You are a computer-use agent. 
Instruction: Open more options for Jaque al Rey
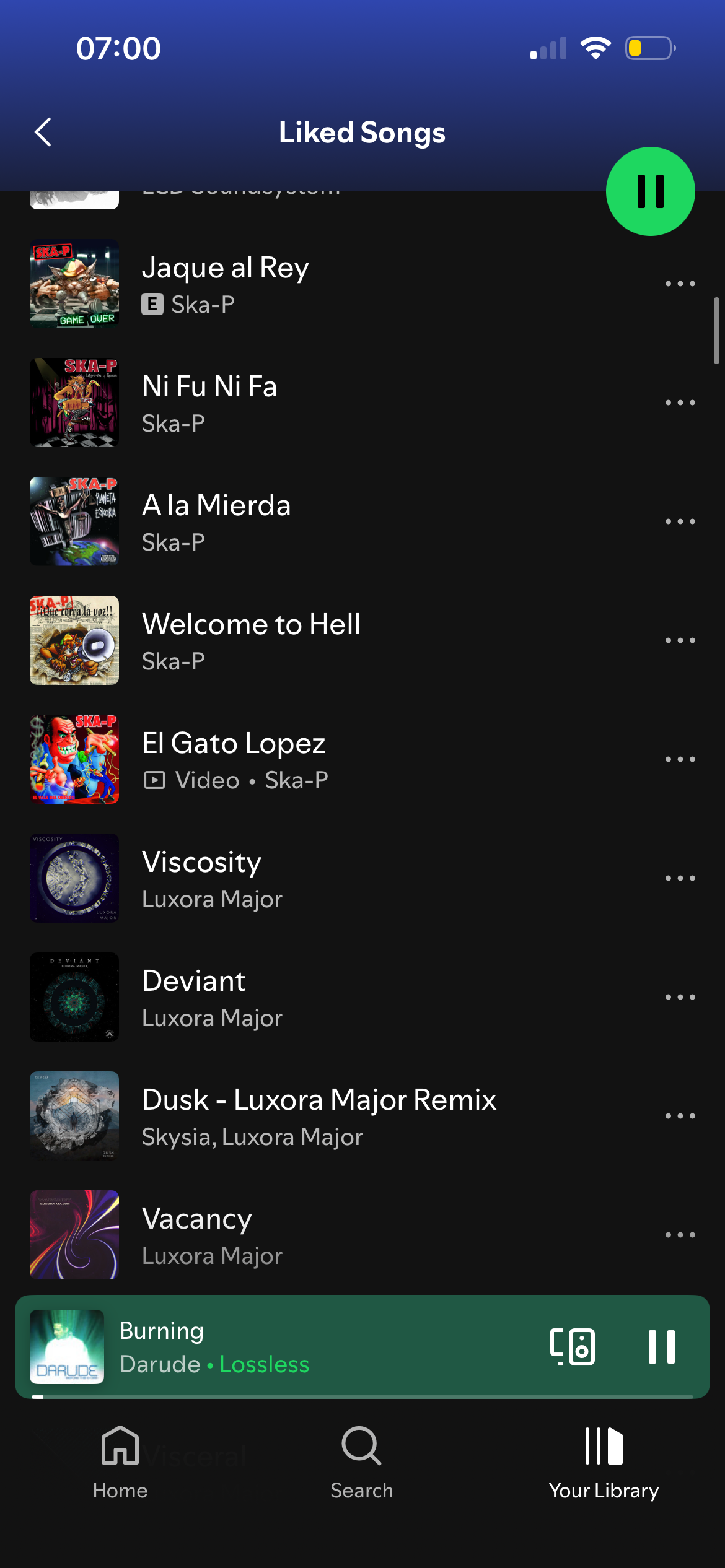pos(680,284)
